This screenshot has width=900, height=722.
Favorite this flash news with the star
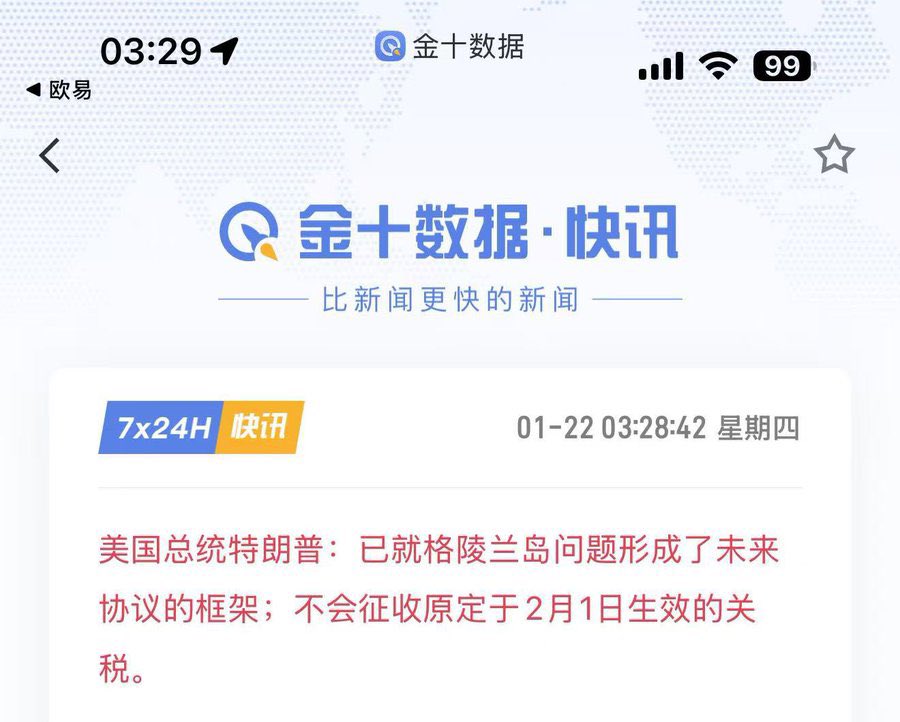click(x=833, y=155)
